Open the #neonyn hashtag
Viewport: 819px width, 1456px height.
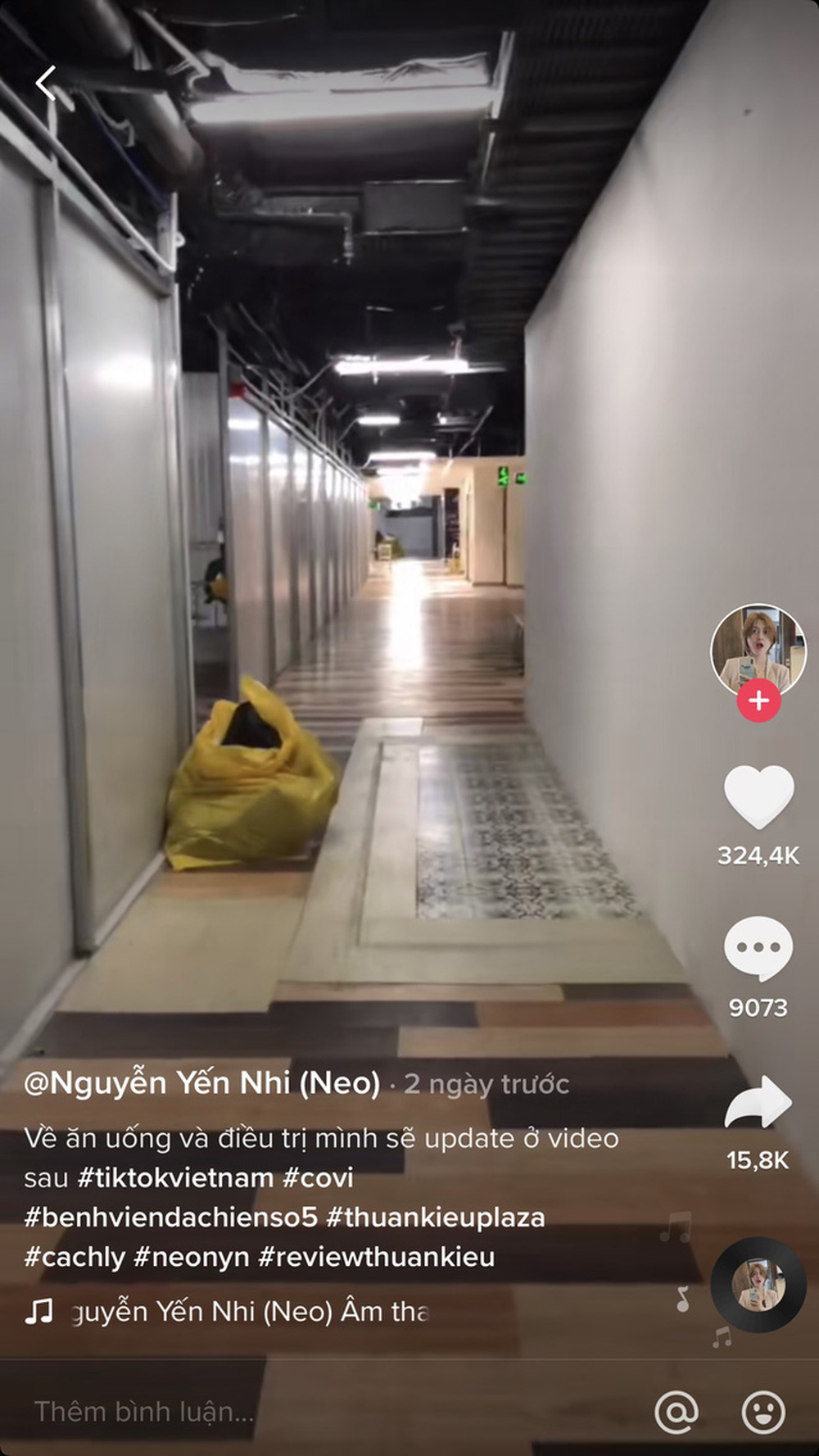[x=191, y=1256]
